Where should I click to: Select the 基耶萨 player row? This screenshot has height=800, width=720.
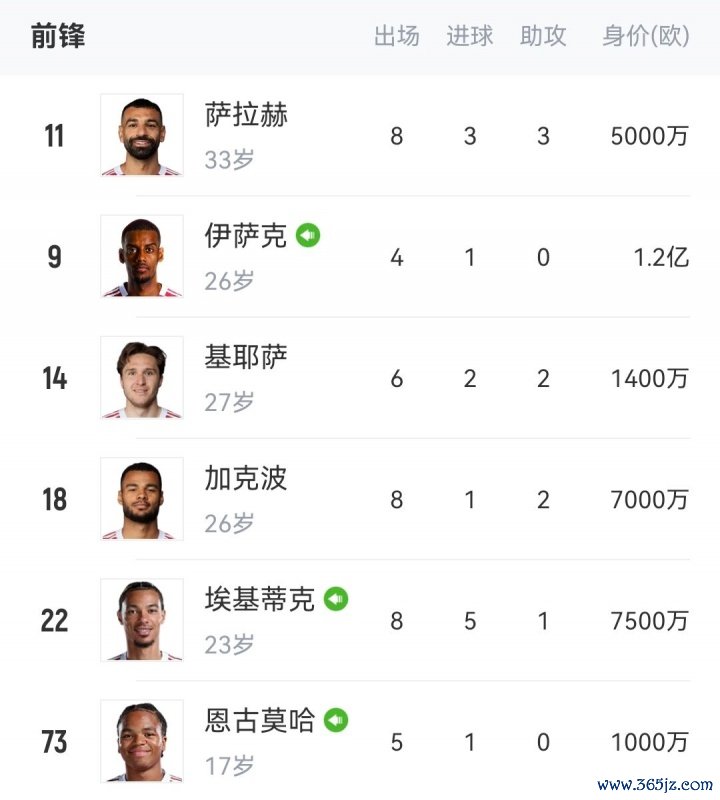[246, 357]
